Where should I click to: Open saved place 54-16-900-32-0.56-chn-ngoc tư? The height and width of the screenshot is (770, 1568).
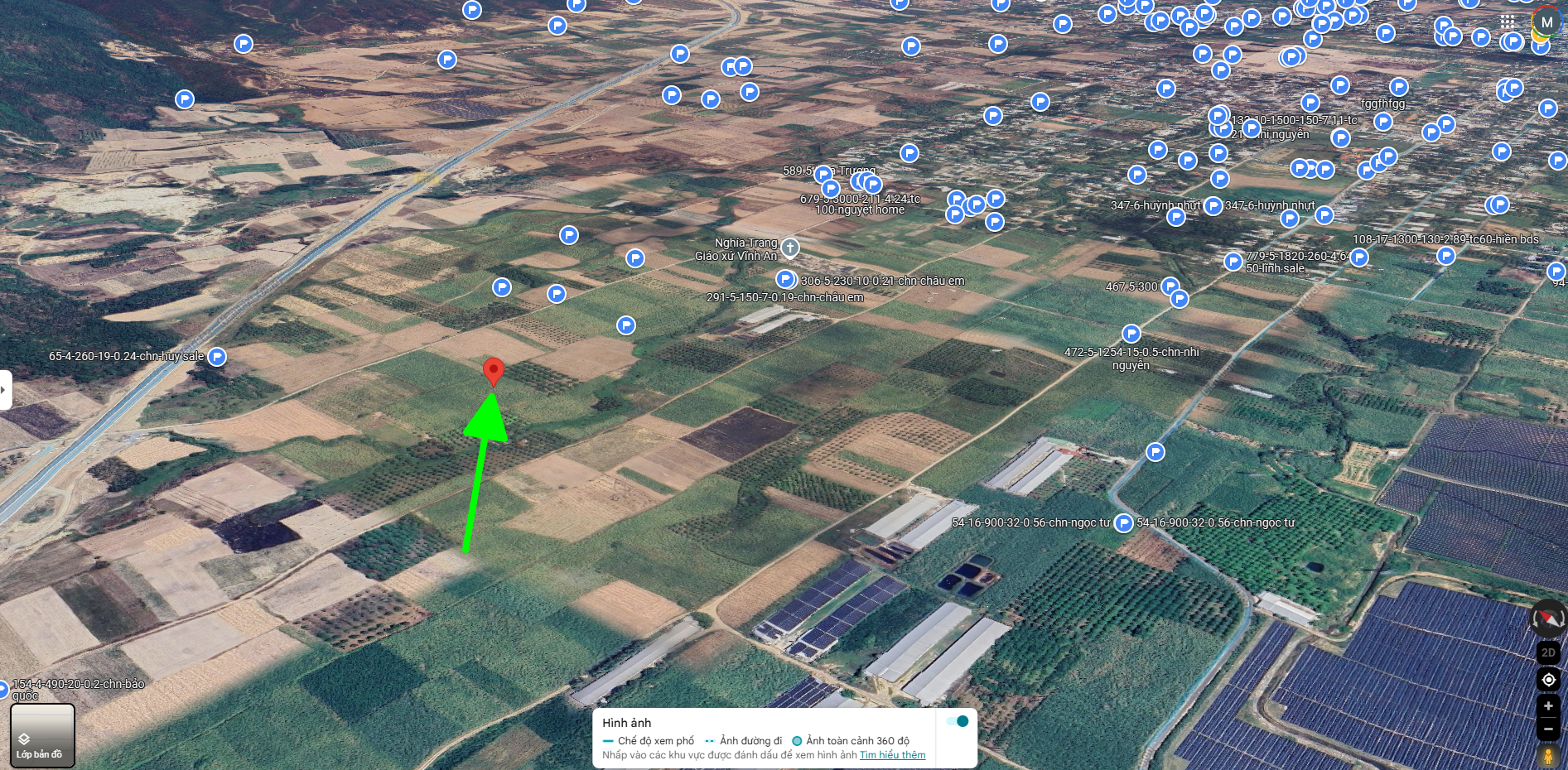[x=1124, y=523]
